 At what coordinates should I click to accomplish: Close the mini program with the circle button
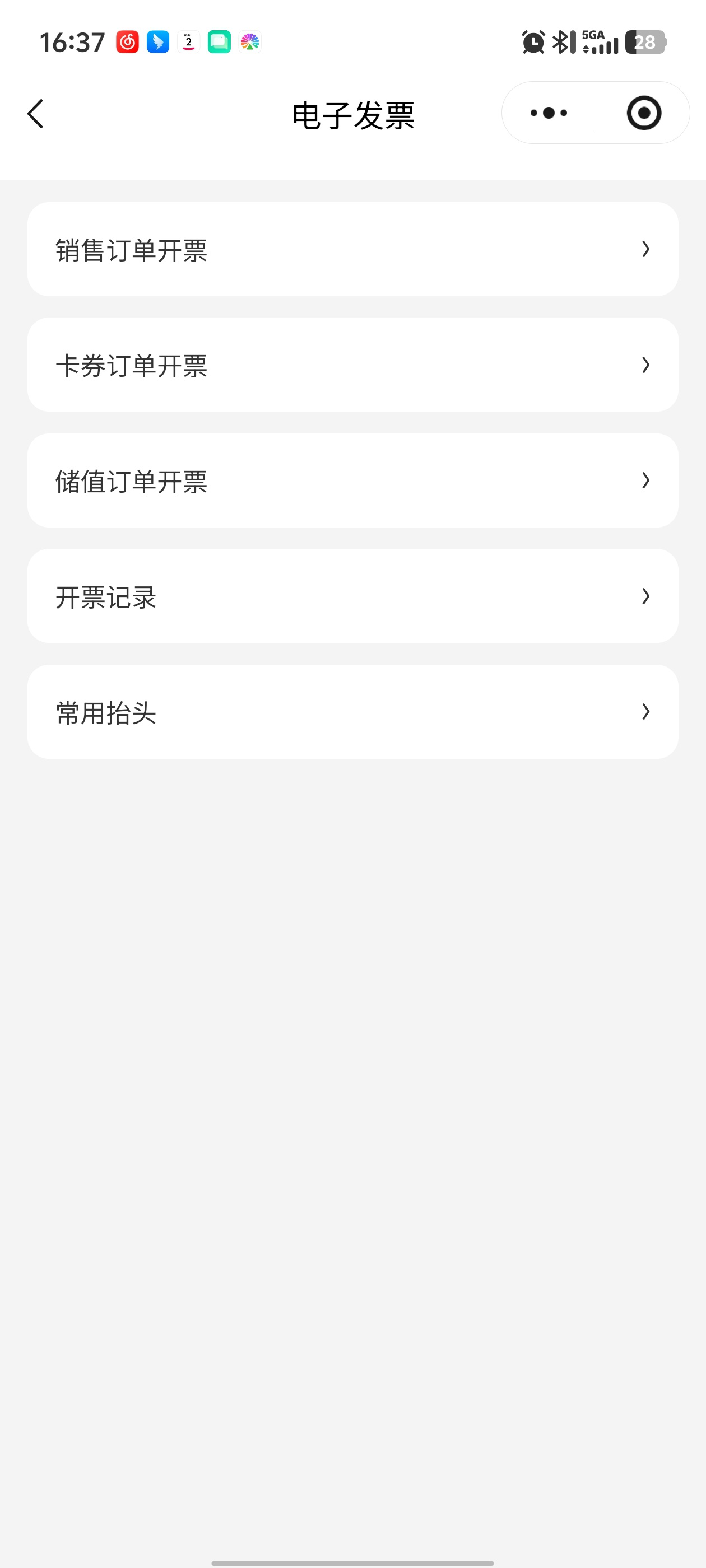(x=643, y=113)
